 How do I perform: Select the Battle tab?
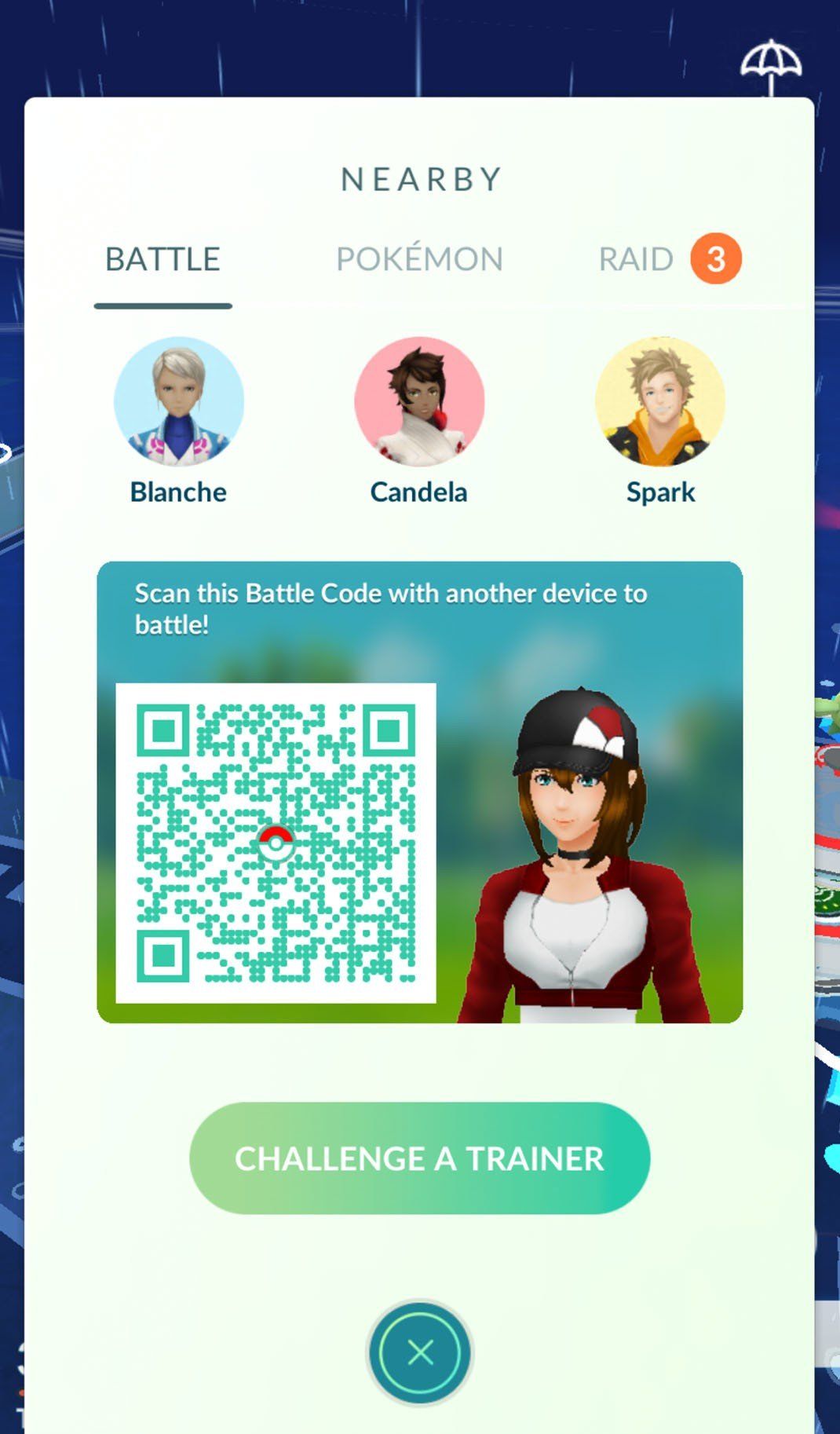[x=163, y=259]
